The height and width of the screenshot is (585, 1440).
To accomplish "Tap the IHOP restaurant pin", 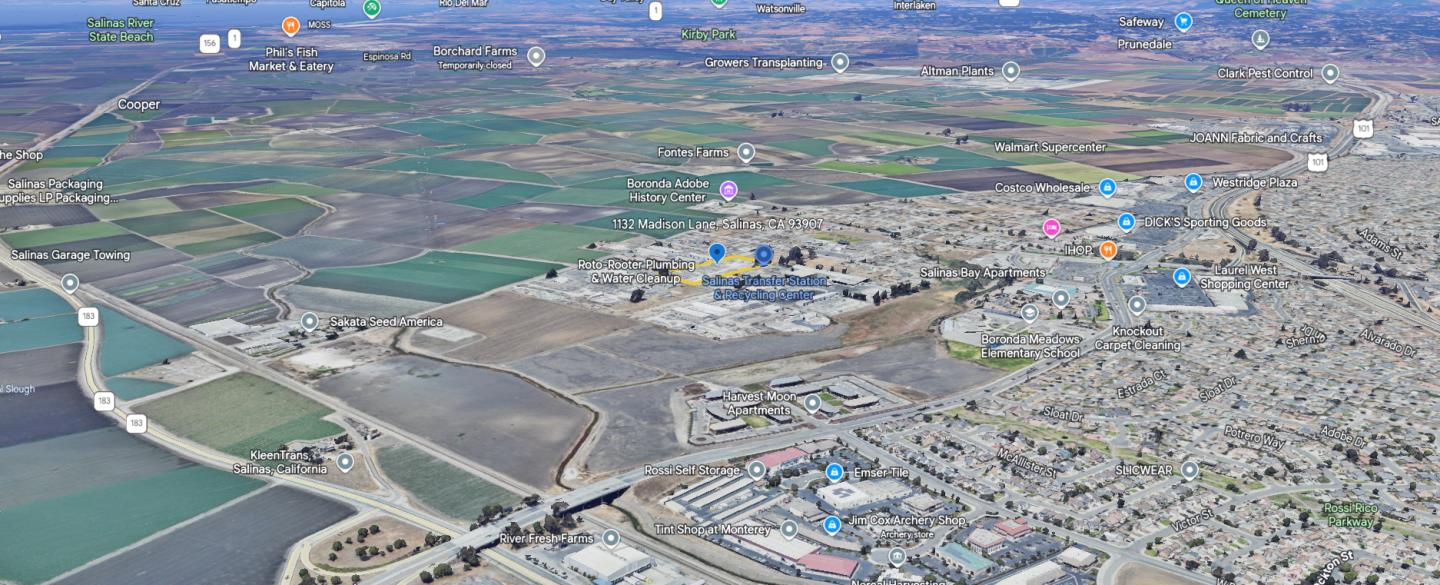I will click(x=1108, y=249).
